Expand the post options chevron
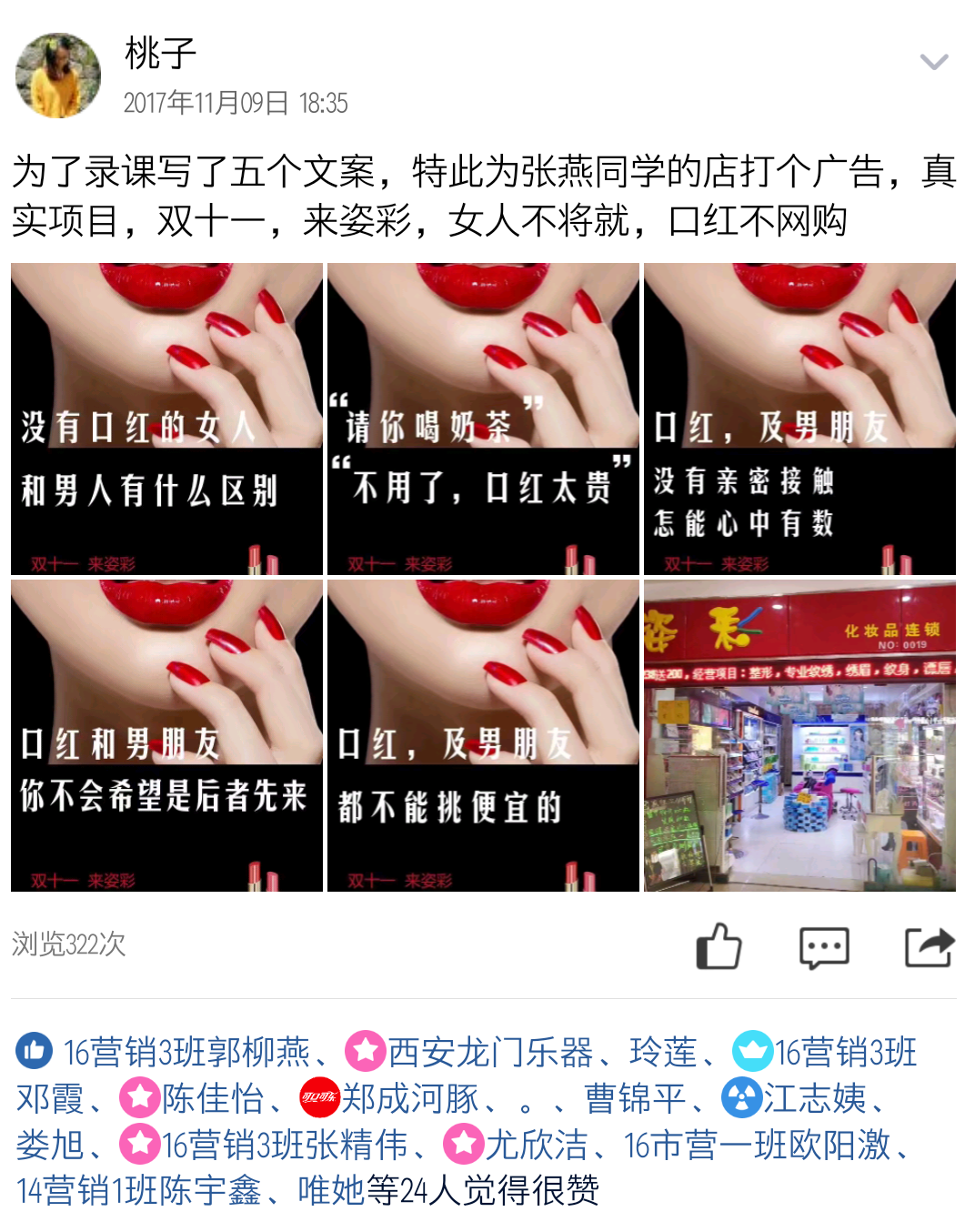Screen dimensions: 965x1232 click(x=934, y=63)
